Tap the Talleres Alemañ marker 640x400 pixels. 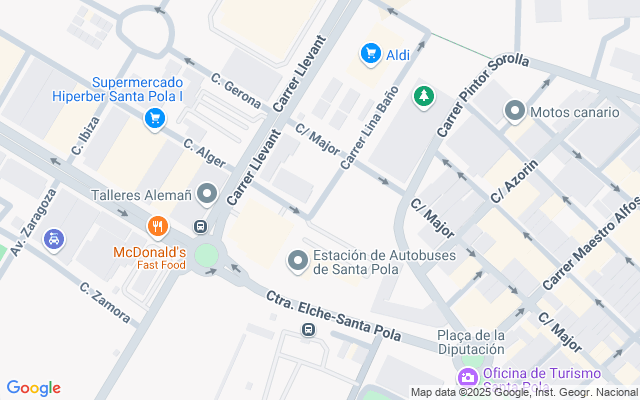[208, 193]
